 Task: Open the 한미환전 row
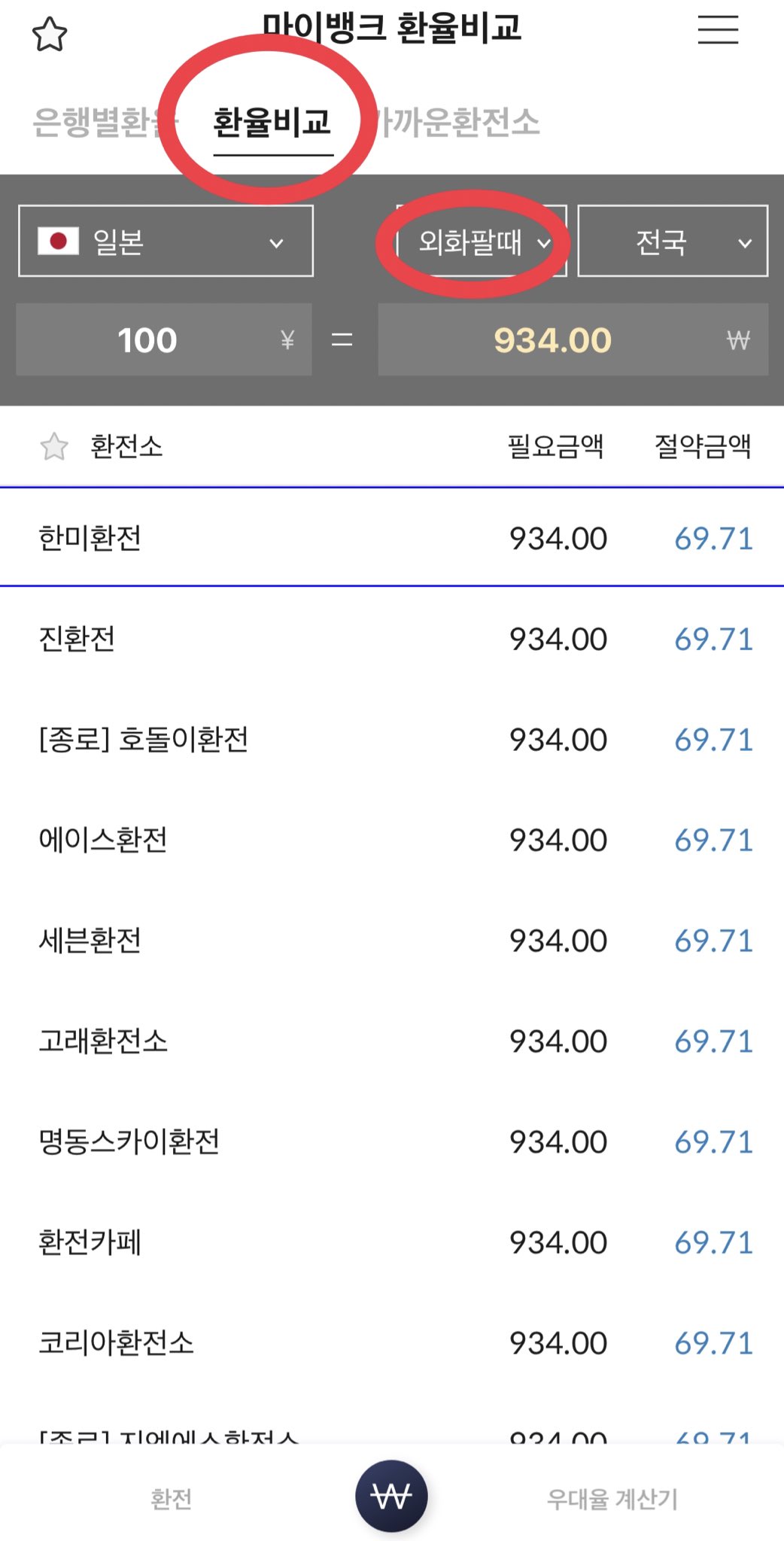pos(392,537)
